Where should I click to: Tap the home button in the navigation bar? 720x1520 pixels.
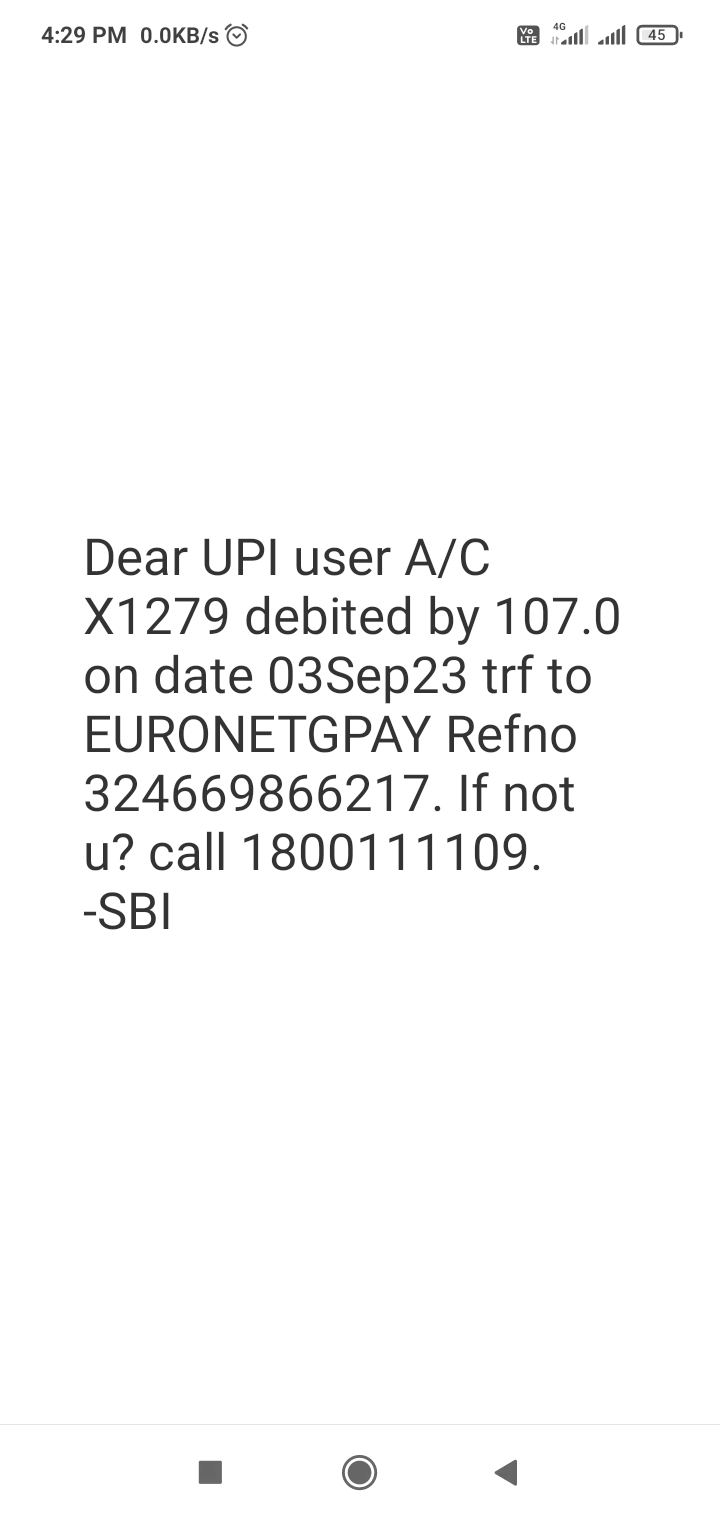point(359,1472)
